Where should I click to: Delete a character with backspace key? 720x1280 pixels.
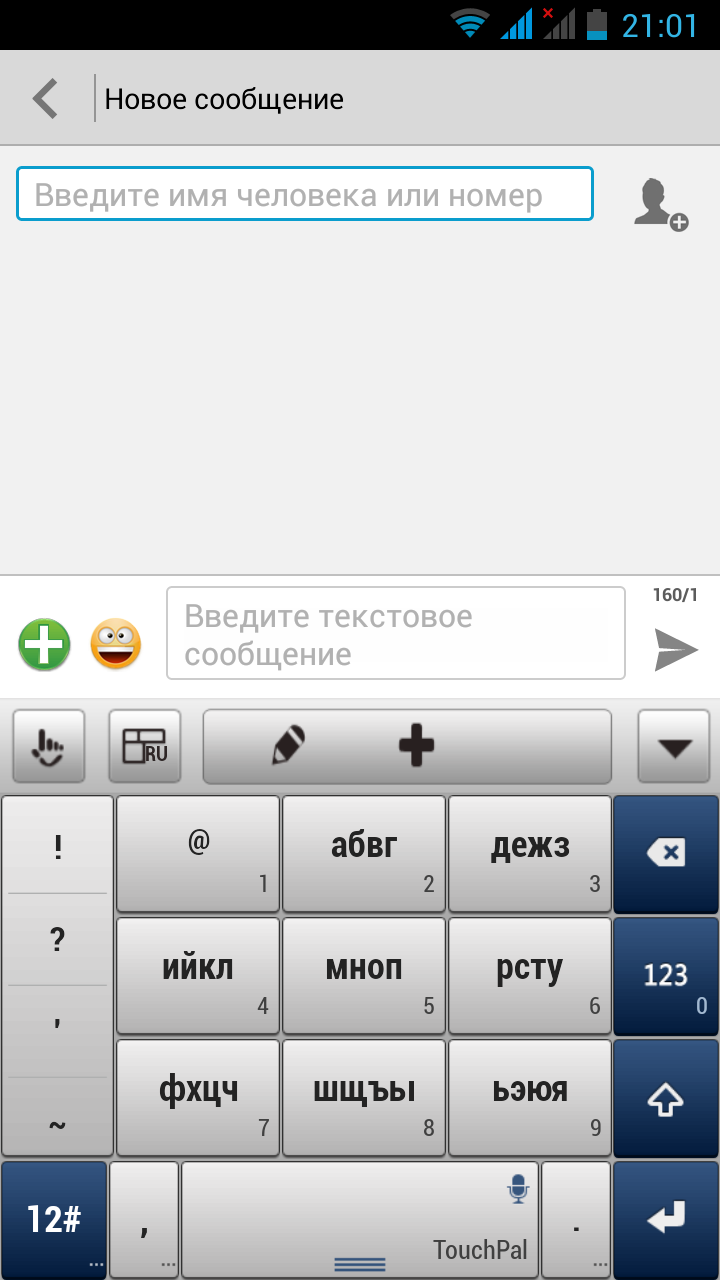666,854
